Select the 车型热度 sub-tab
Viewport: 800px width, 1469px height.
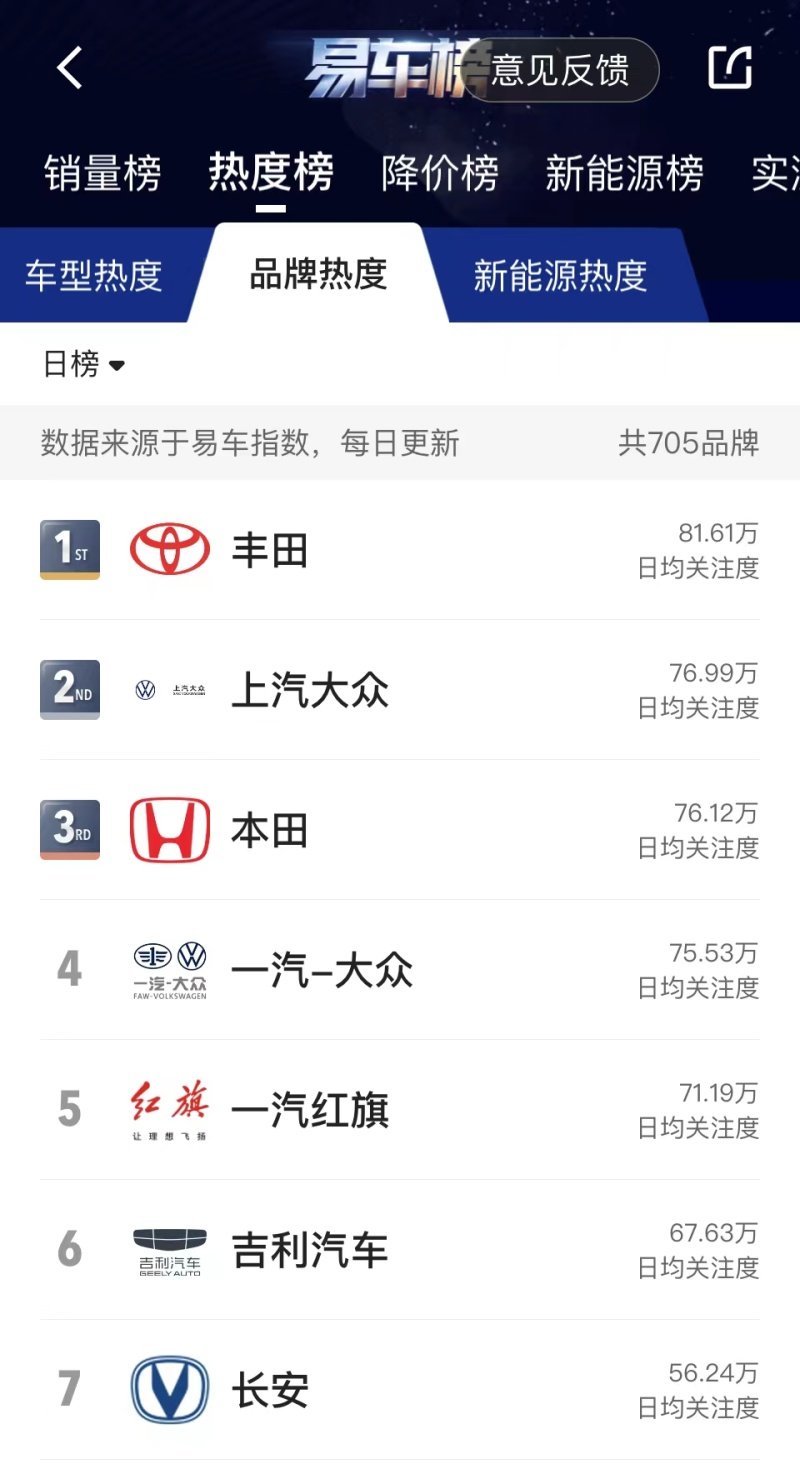(x=94, y=275)
